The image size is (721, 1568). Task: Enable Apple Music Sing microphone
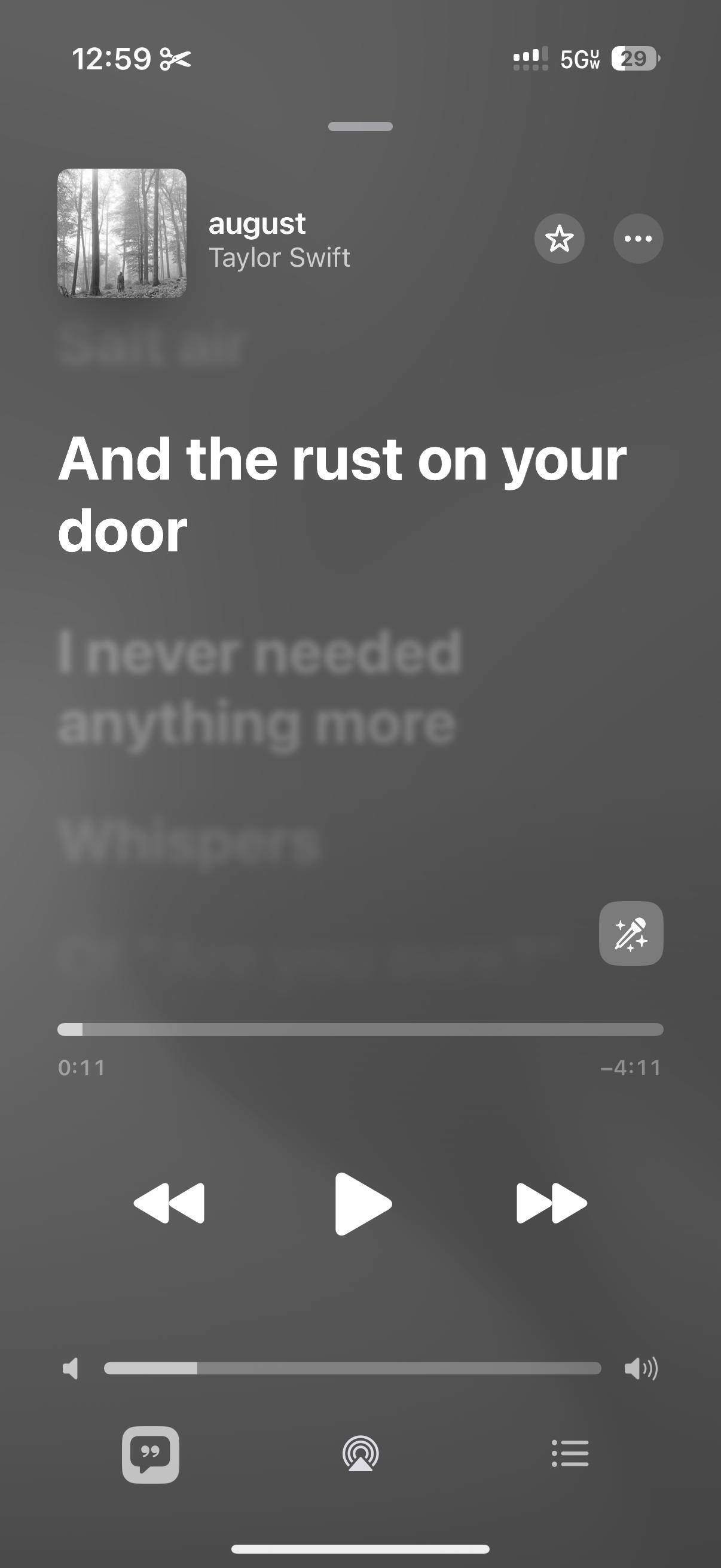pos(631,933)
